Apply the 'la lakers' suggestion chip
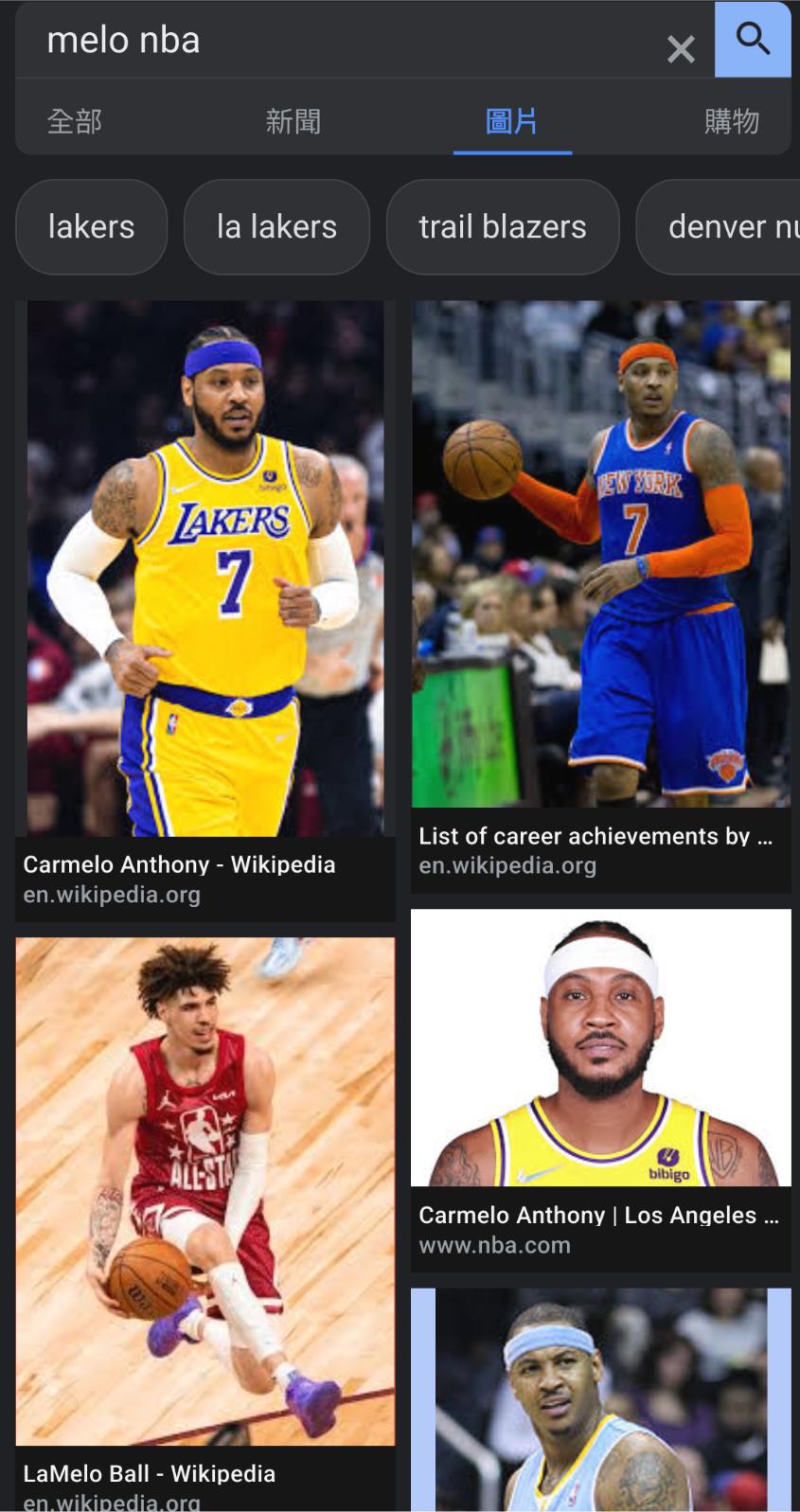This screenshot has width=800, height=1512. pyautogui.click(x=276, y=227)
